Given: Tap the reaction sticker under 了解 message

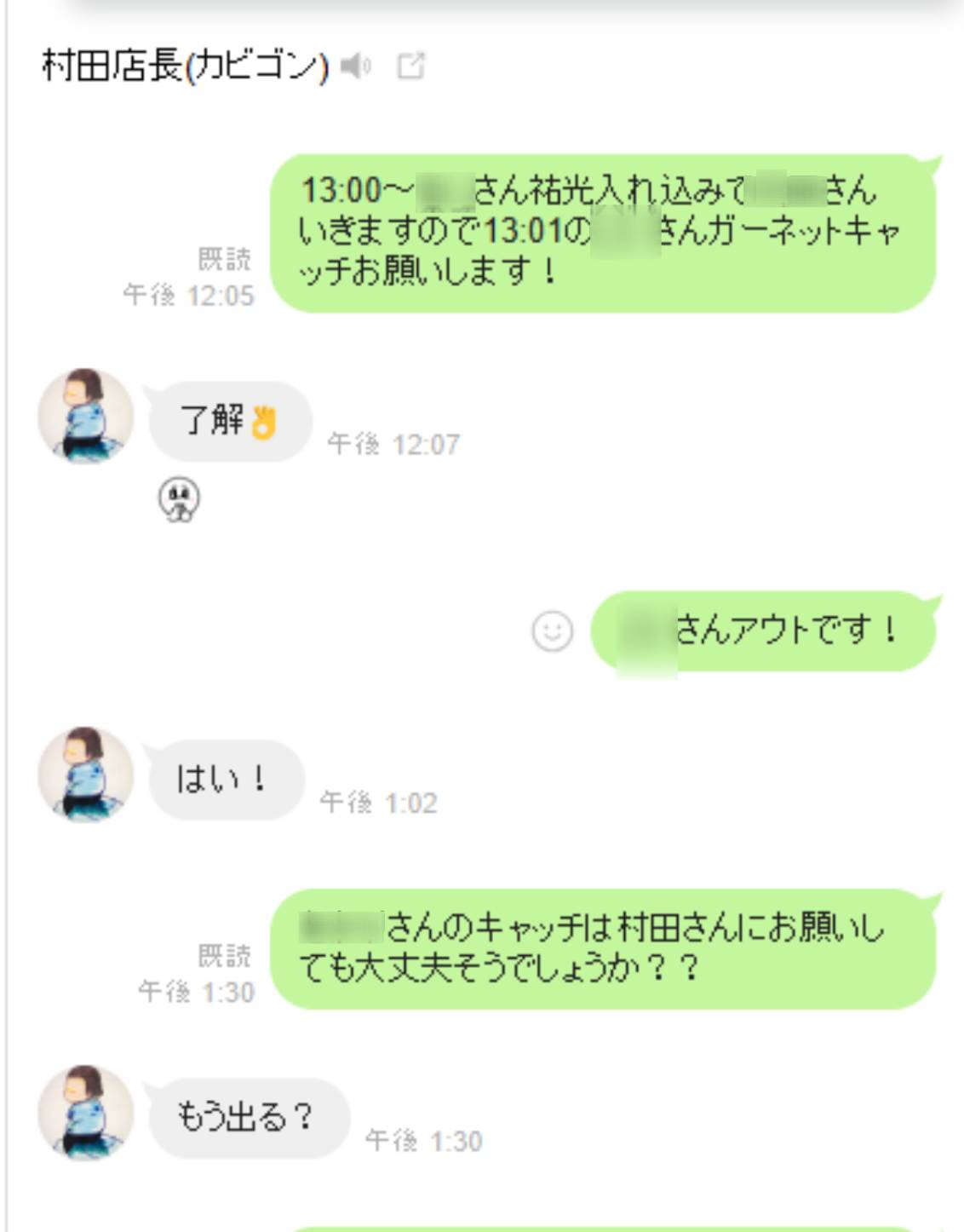Looking at the screenshot, I should pyautogui.click(x=179, y=500).
